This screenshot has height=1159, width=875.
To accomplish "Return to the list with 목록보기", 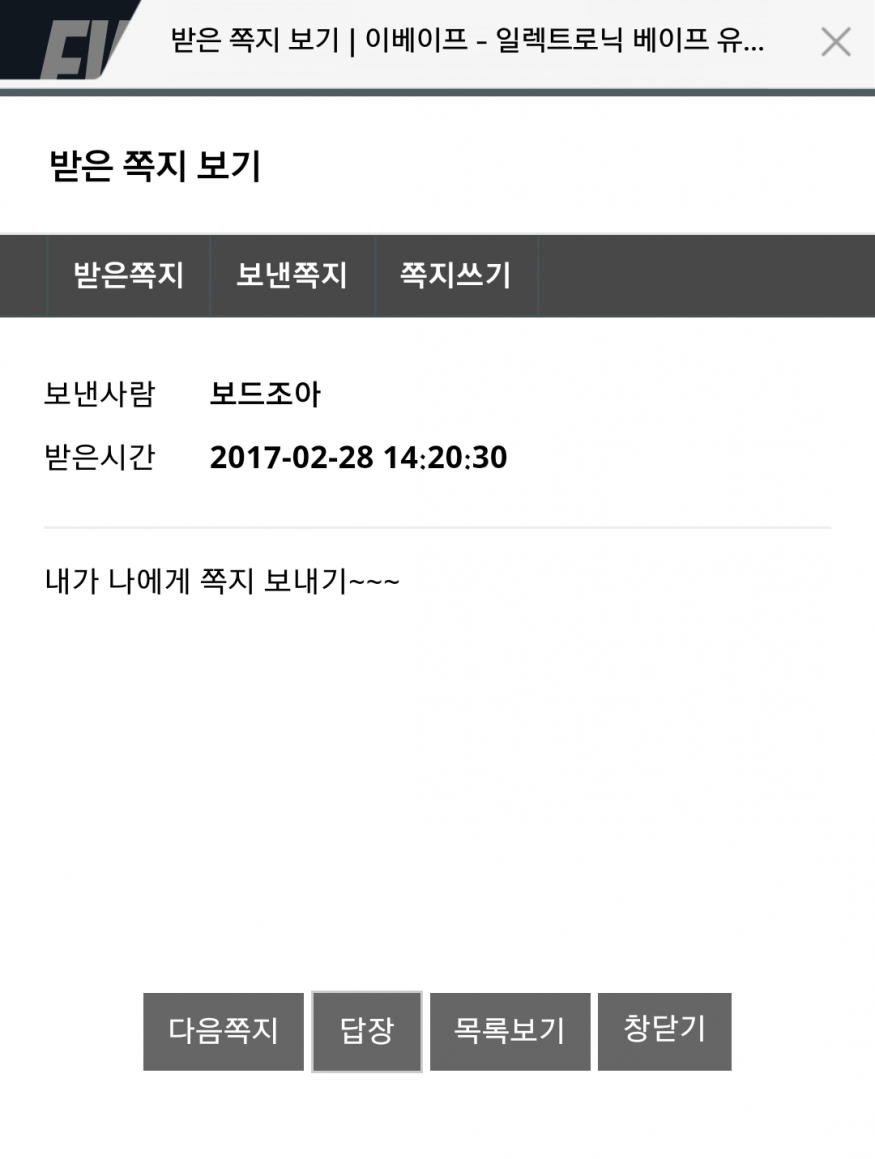I will pos(510,1031).
